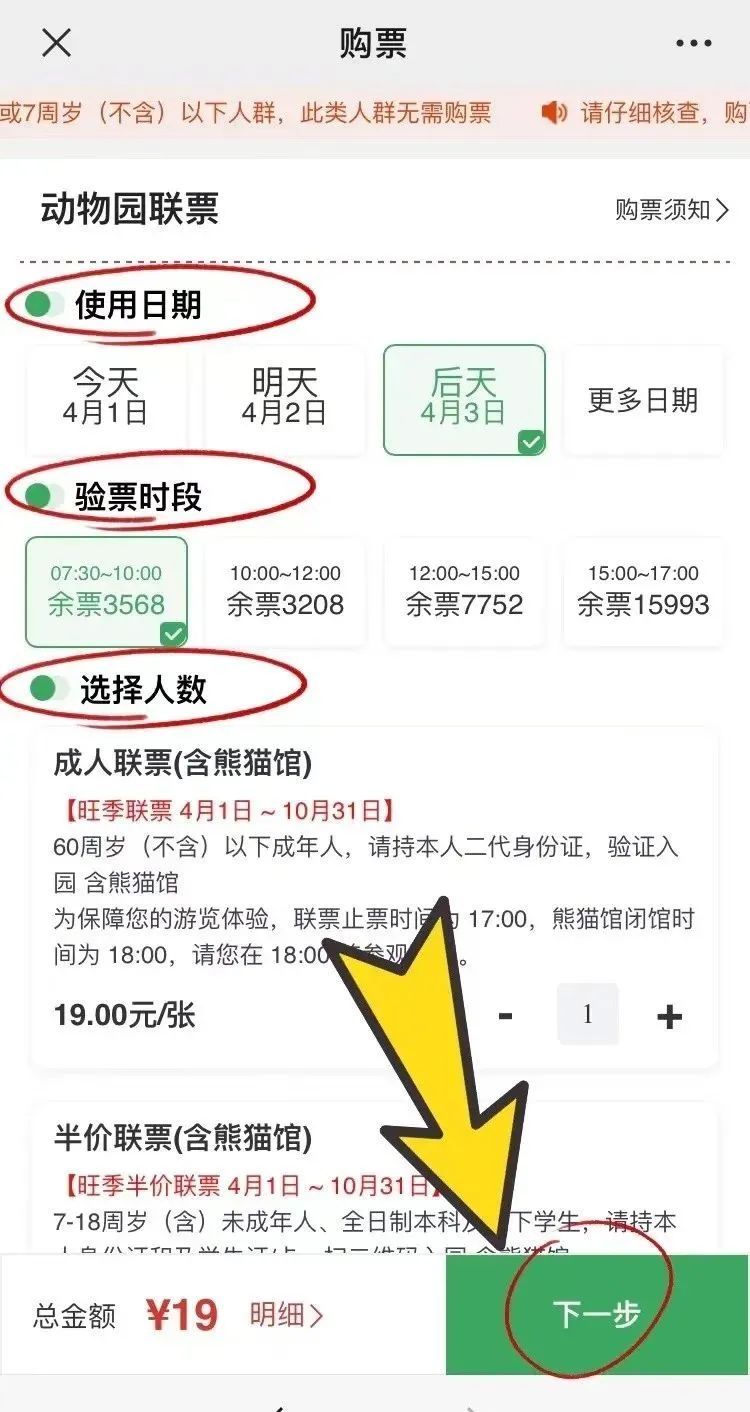
Task: Tap 下一步 to continue
Action: (x=597, y=1314)
